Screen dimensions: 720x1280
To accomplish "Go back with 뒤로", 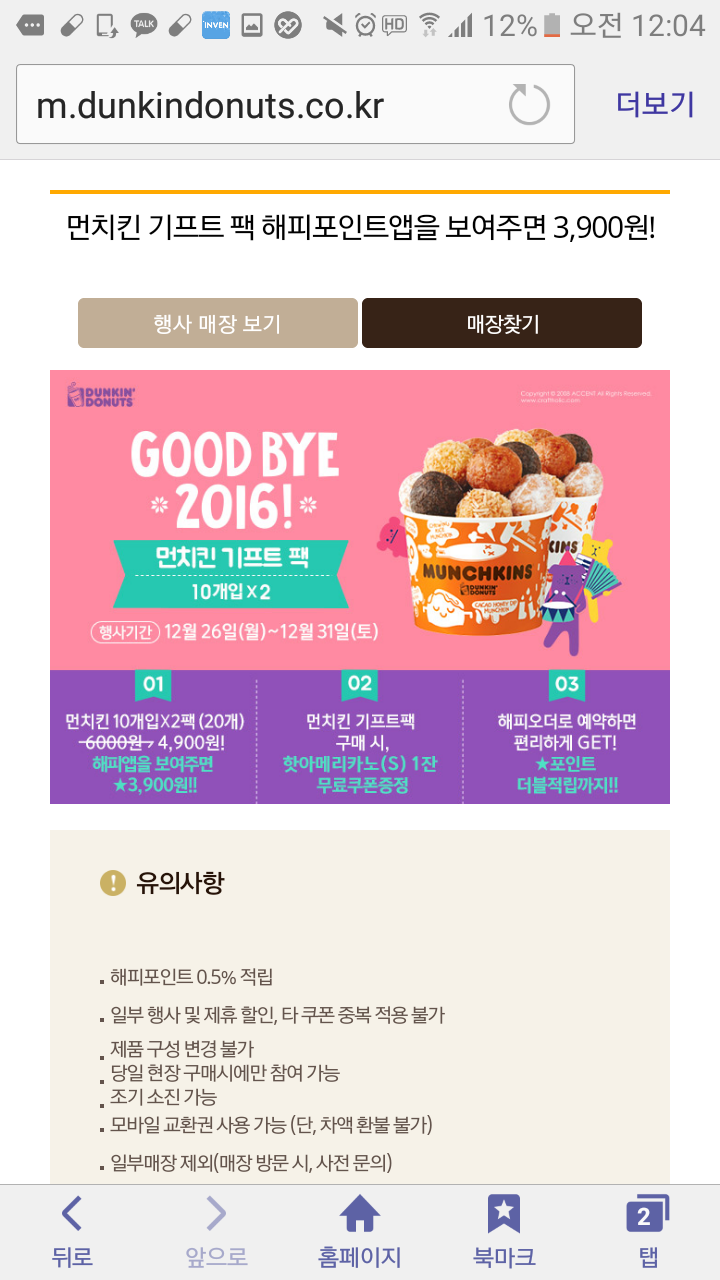I will tap(72, 1232).
